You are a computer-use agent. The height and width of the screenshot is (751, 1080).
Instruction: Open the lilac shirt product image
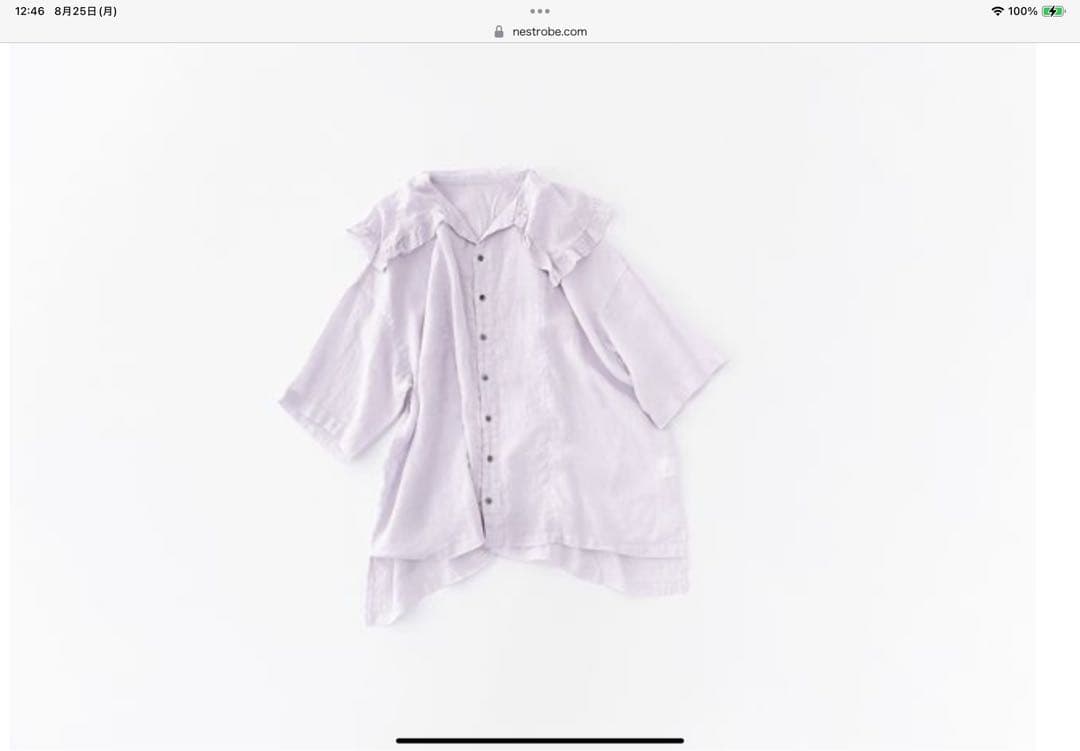500,400
